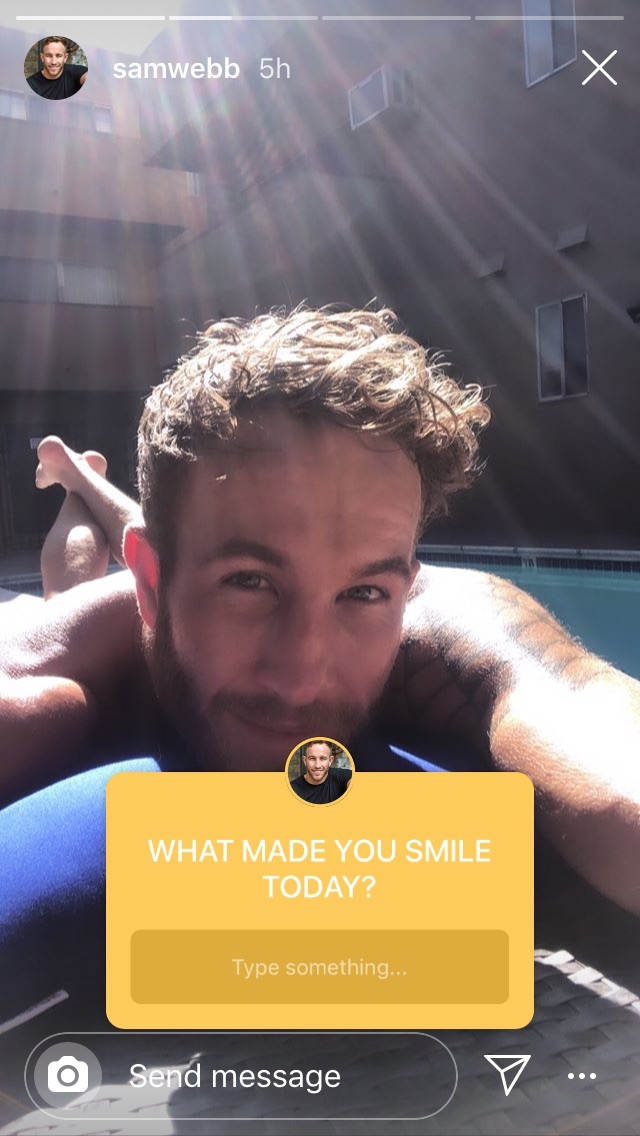The height and width of the screenshot is (1136, 640).
Task: Close the story viewer
Action: pos(599,68)
